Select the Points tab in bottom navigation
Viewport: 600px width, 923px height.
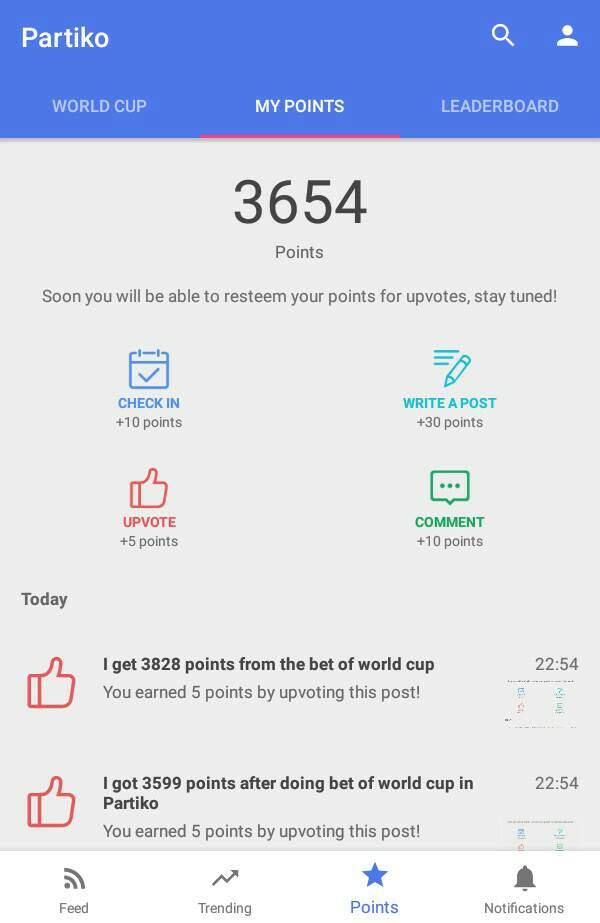[x=374, y=889]
